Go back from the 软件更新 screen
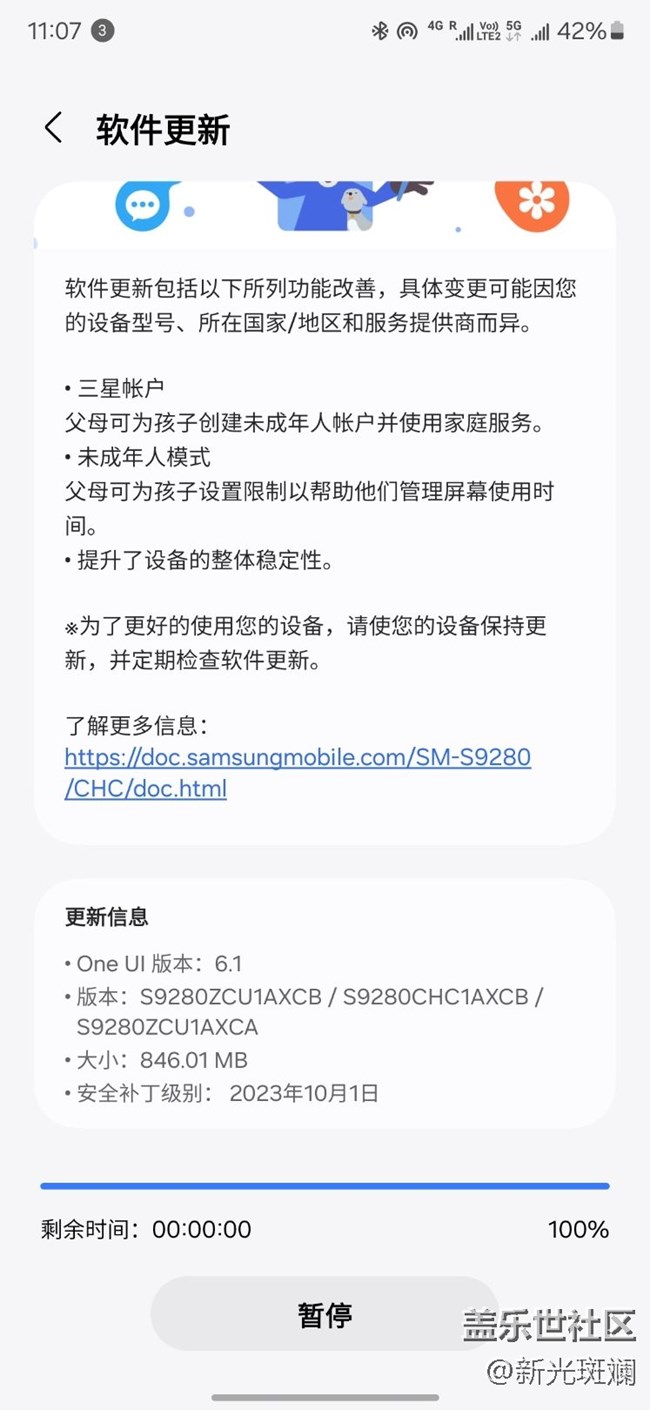The image size is (650, 1410). [x=54, y=129]
